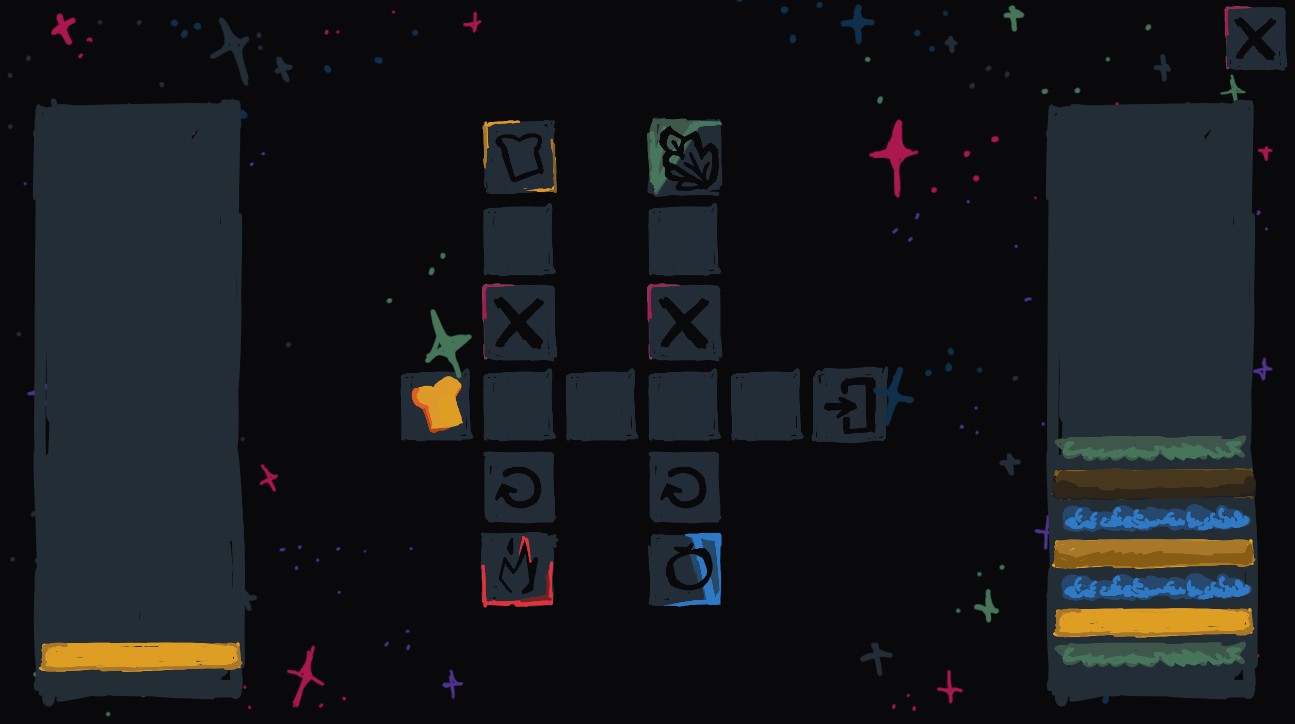Close the puzzle with the X button
Screen dimensions: 1295x724
[x=1255, y=39]
